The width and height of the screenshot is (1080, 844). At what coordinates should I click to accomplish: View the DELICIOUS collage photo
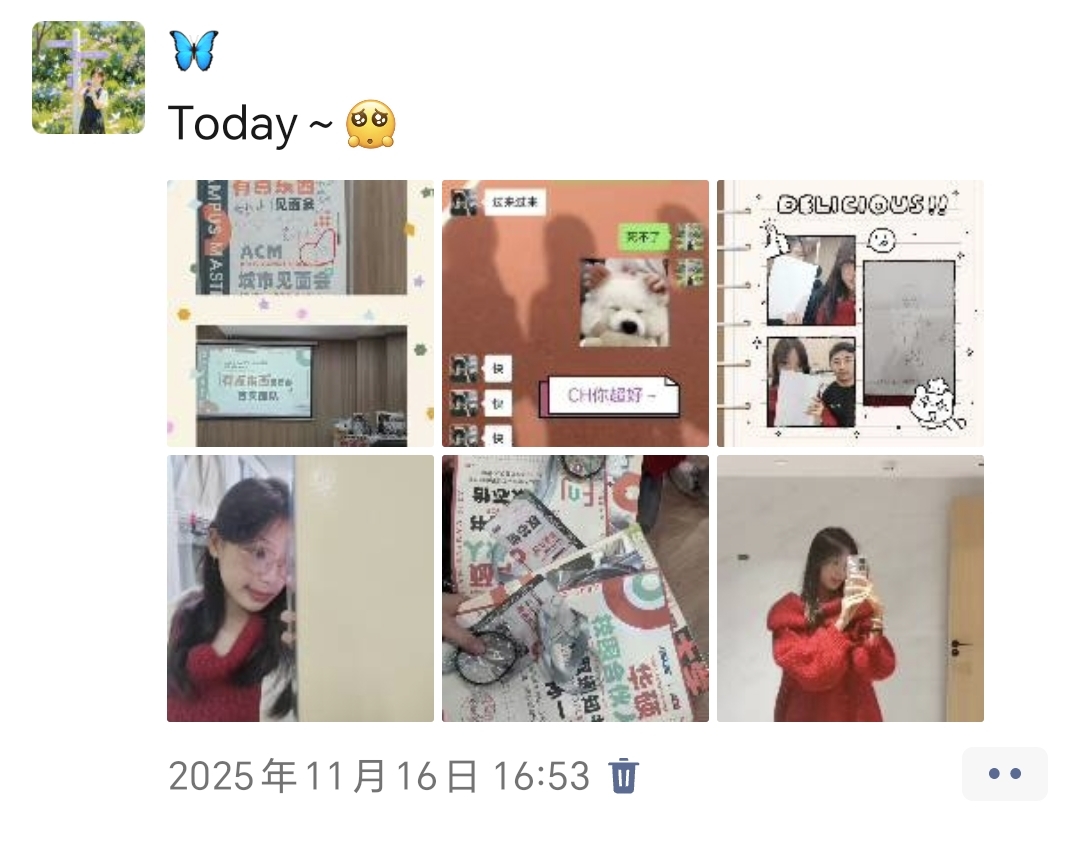coord(850,313)
